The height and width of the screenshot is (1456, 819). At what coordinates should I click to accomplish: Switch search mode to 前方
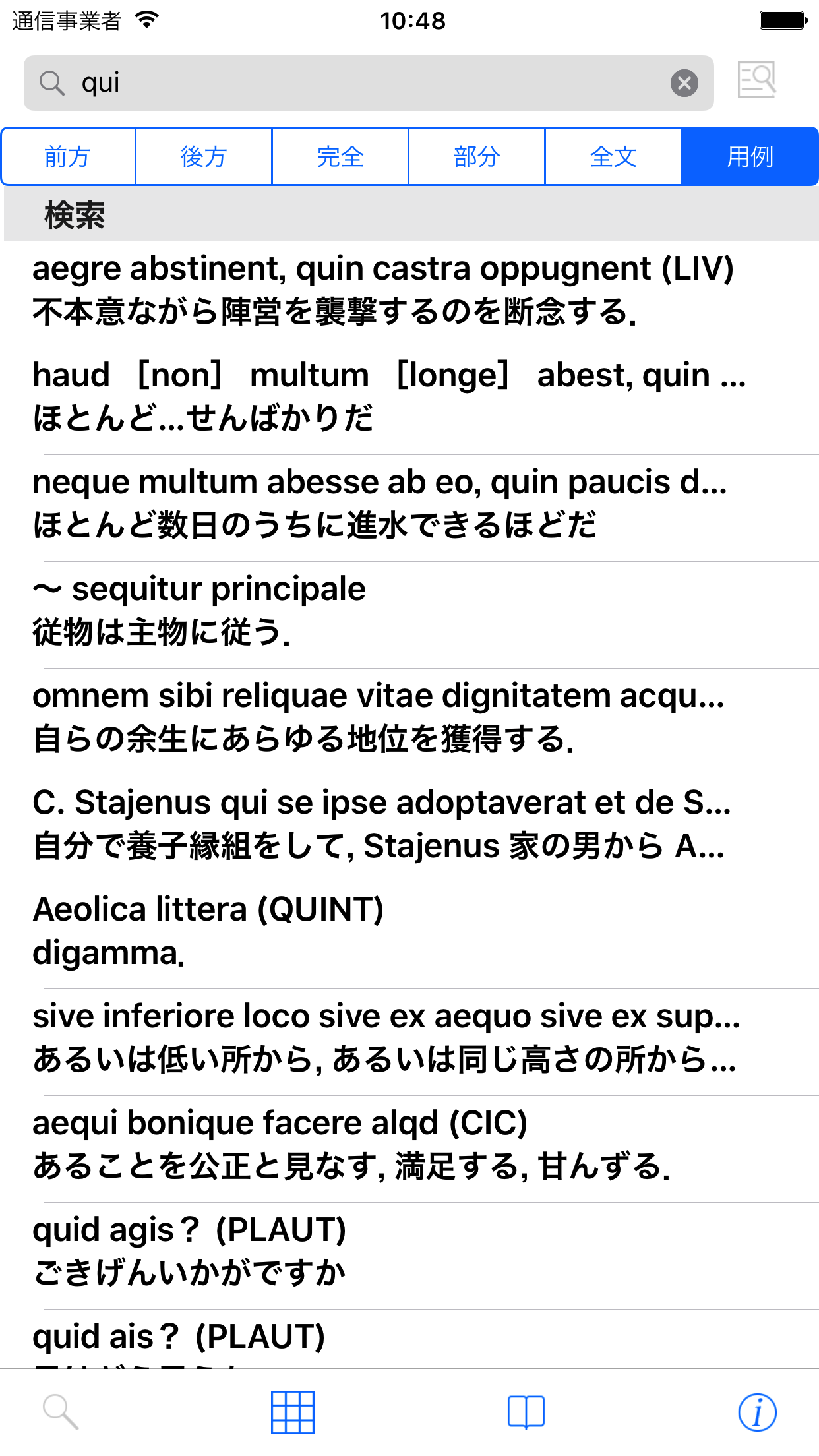pyautogui.click(x=68, y=156)
